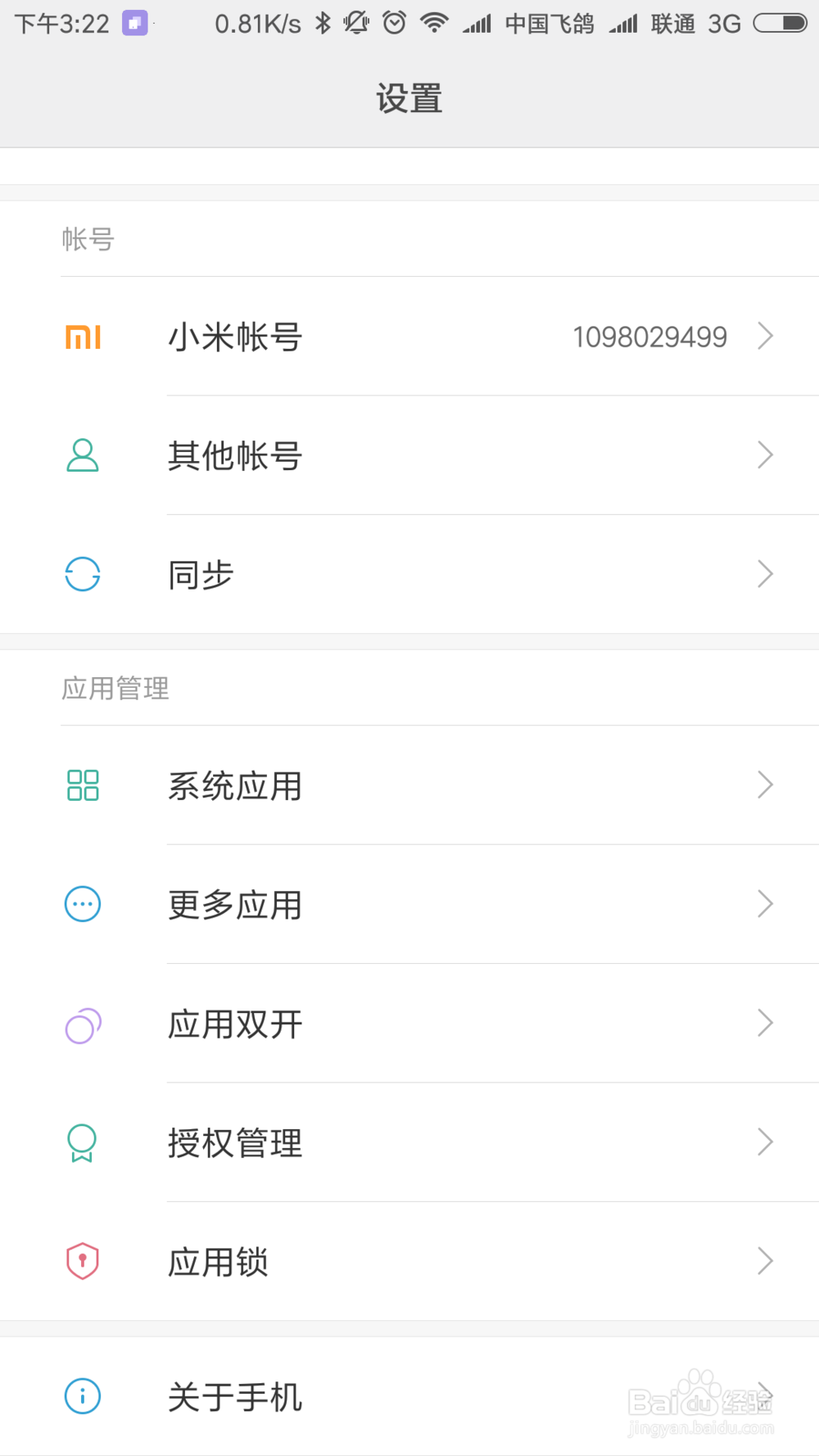Go to 授权管理 permissions

point(409,1142)
